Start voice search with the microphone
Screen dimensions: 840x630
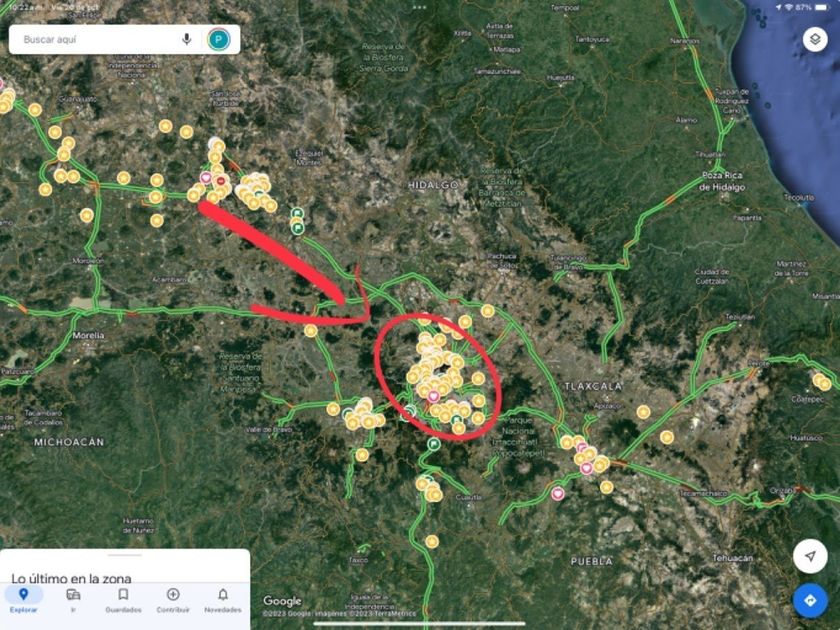pos(186,39)
